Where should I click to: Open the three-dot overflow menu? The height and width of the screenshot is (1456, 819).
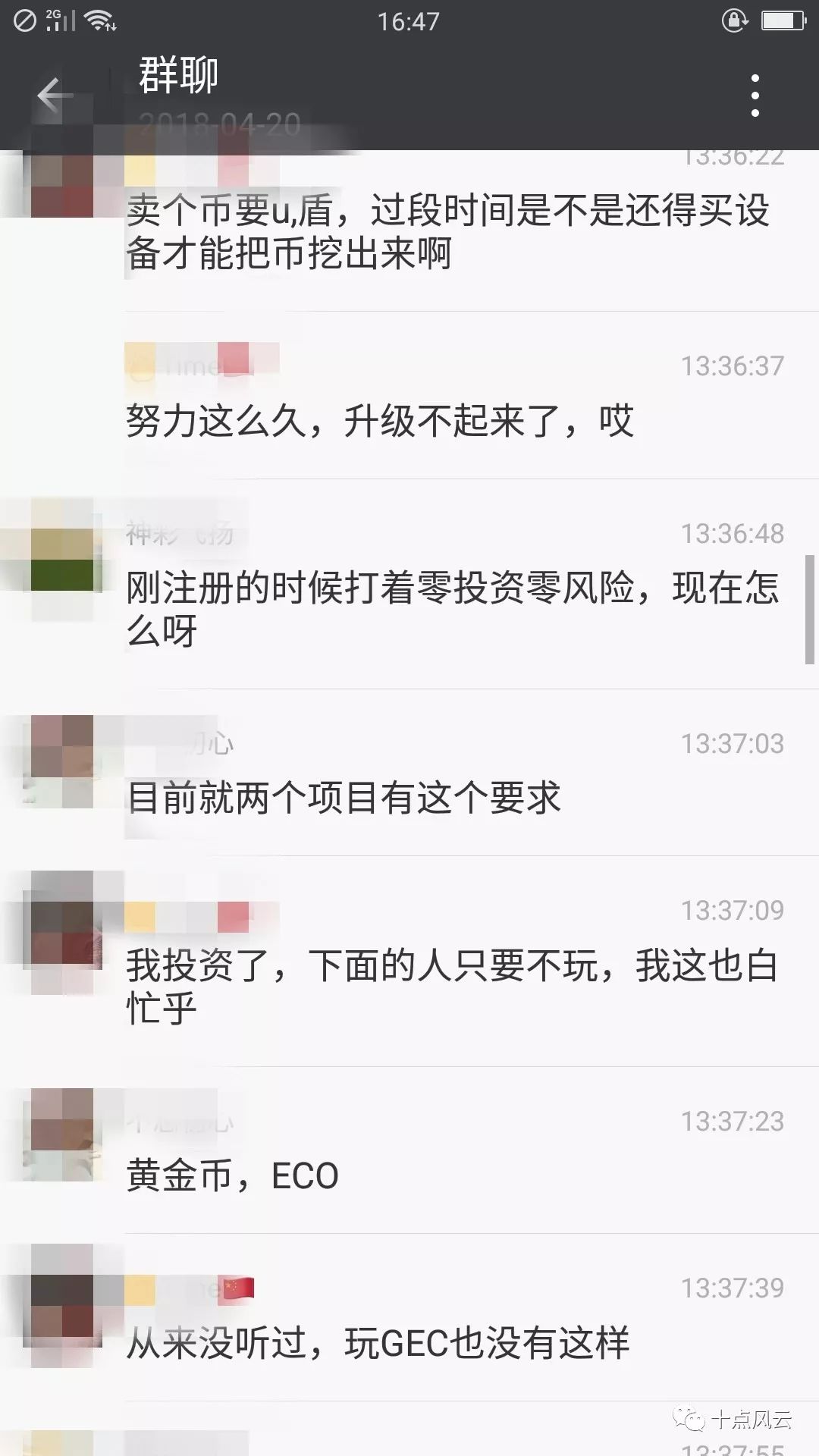pos(754,96)
